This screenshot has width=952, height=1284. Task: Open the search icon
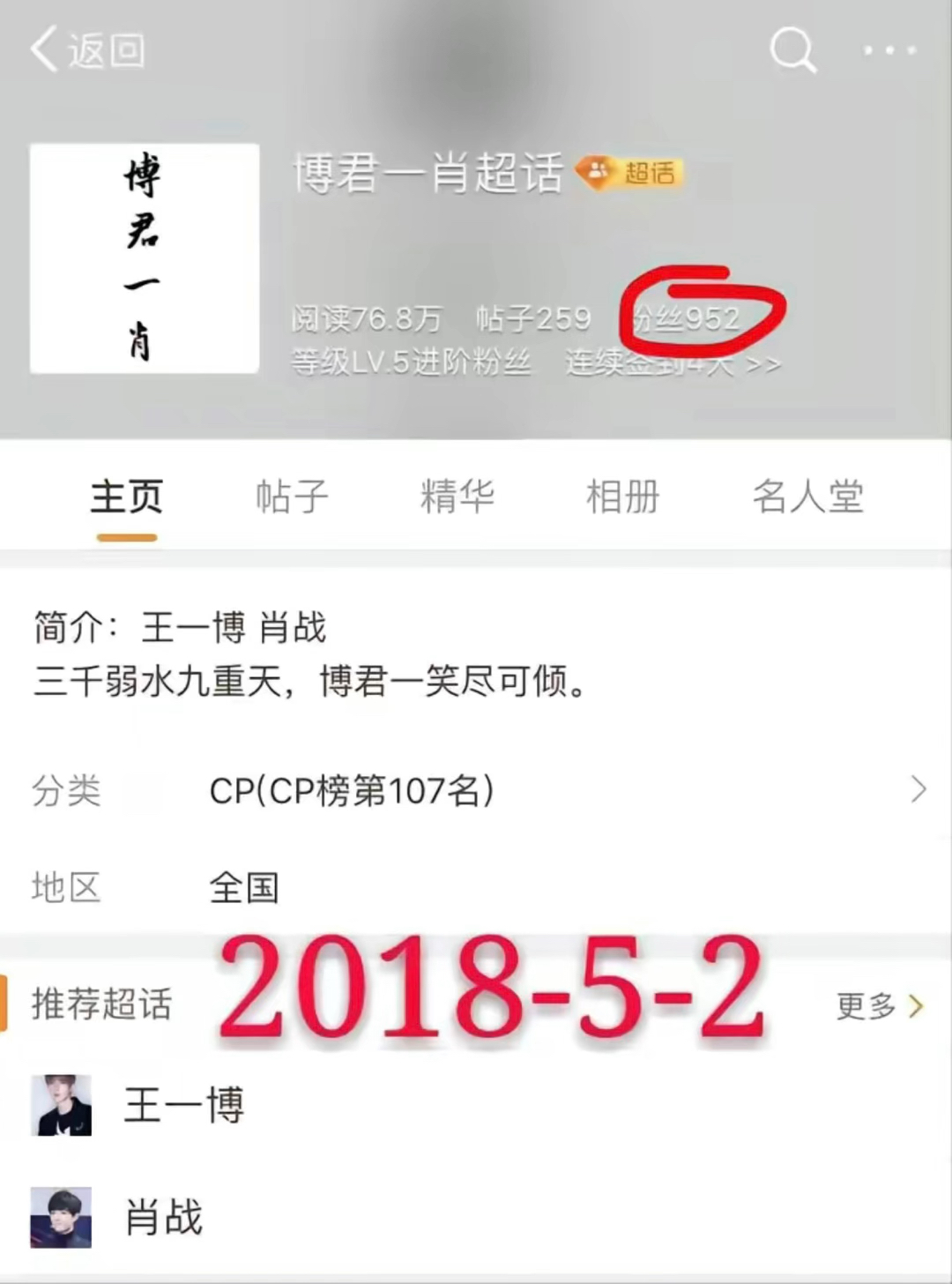792,49
